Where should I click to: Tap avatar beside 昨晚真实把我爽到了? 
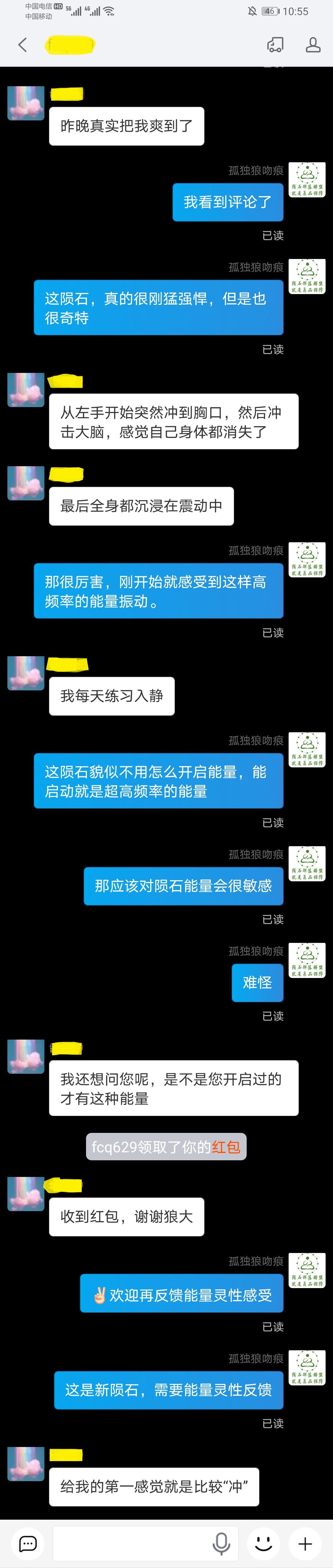[26, 103]
